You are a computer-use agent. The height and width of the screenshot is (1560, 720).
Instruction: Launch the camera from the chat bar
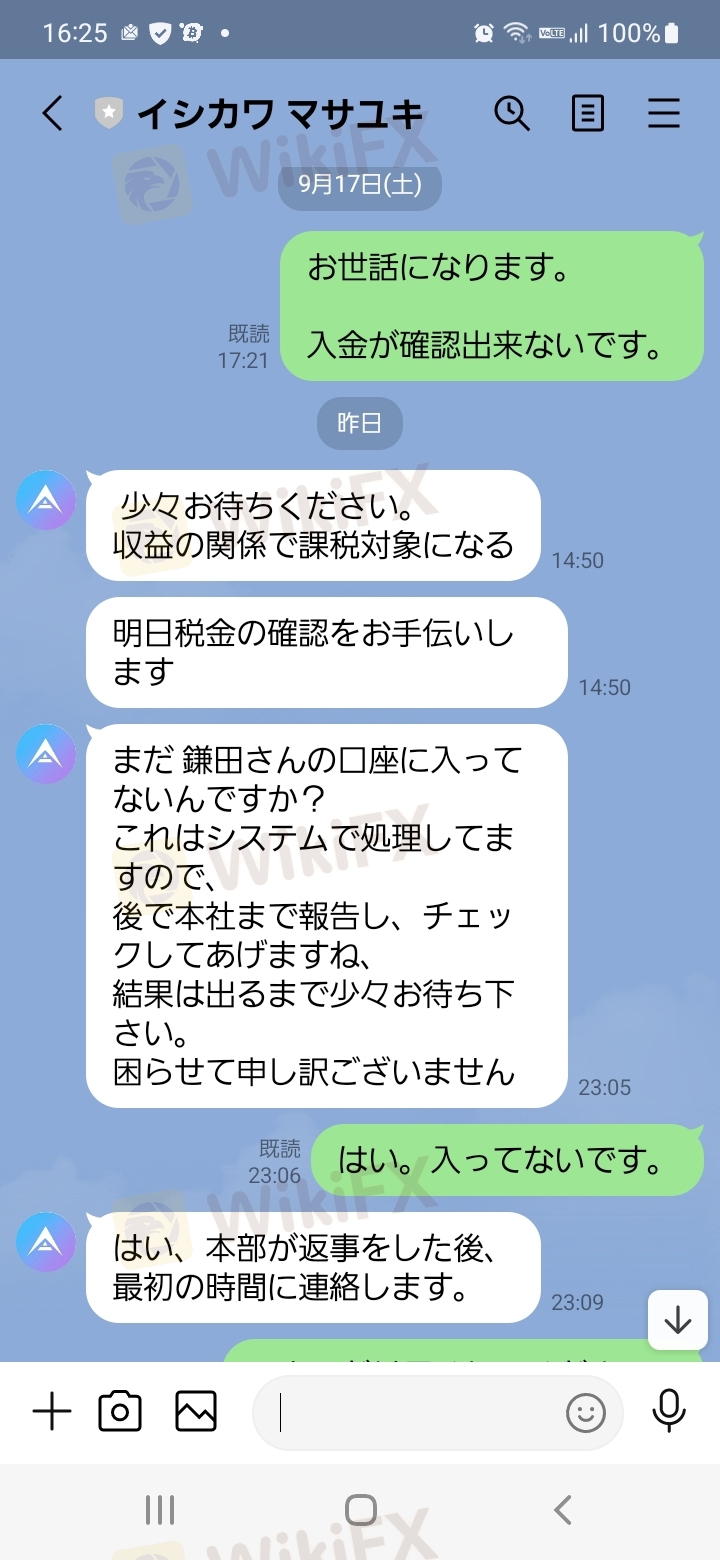tap(120, 1412)
